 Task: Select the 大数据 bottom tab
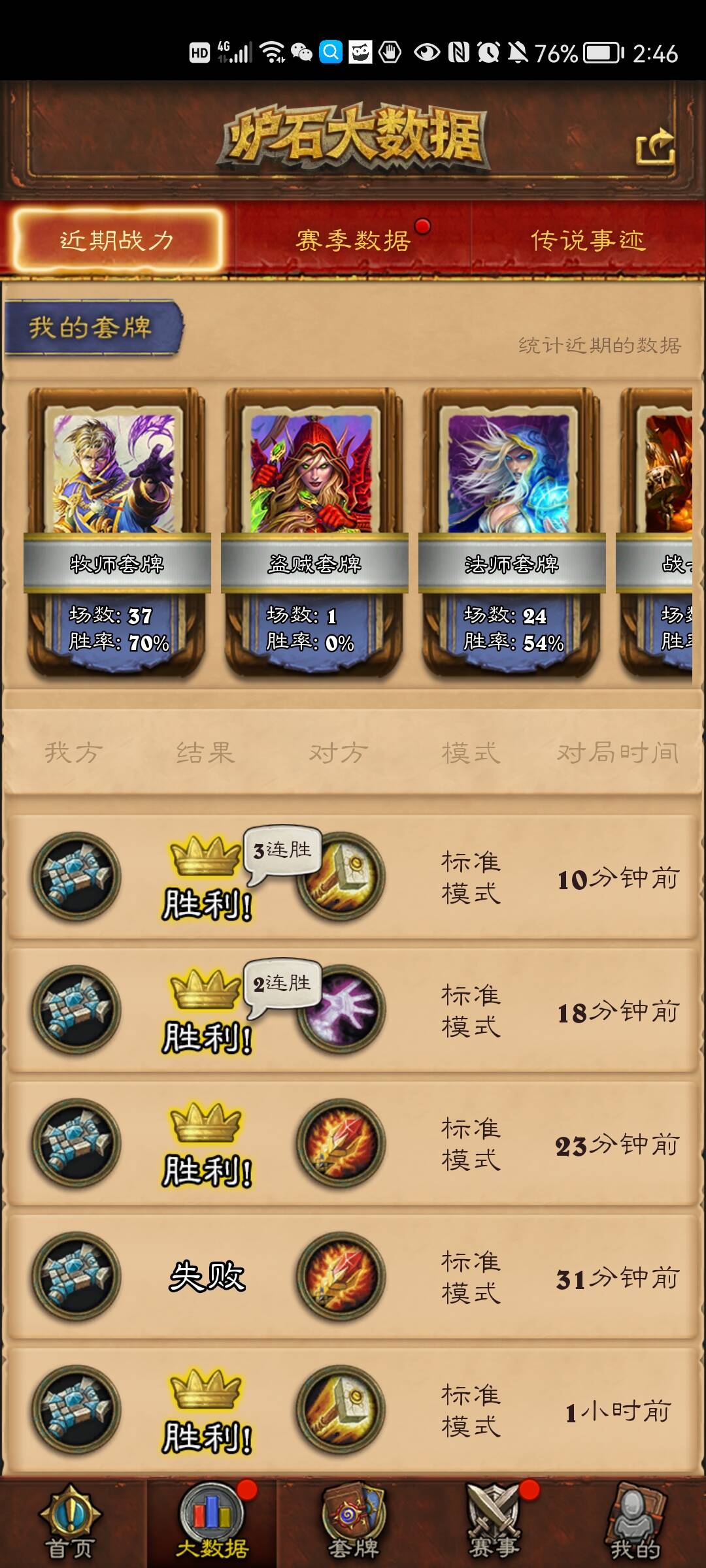(212, 1522)
